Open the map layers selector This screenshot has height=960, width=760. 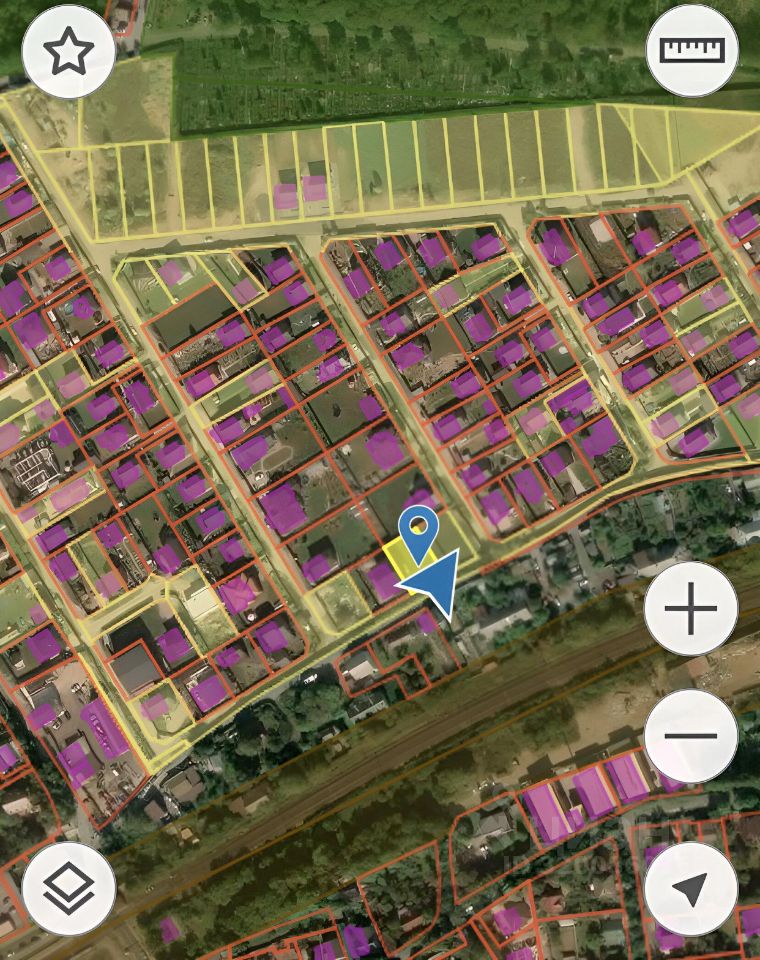pos(69,888)
